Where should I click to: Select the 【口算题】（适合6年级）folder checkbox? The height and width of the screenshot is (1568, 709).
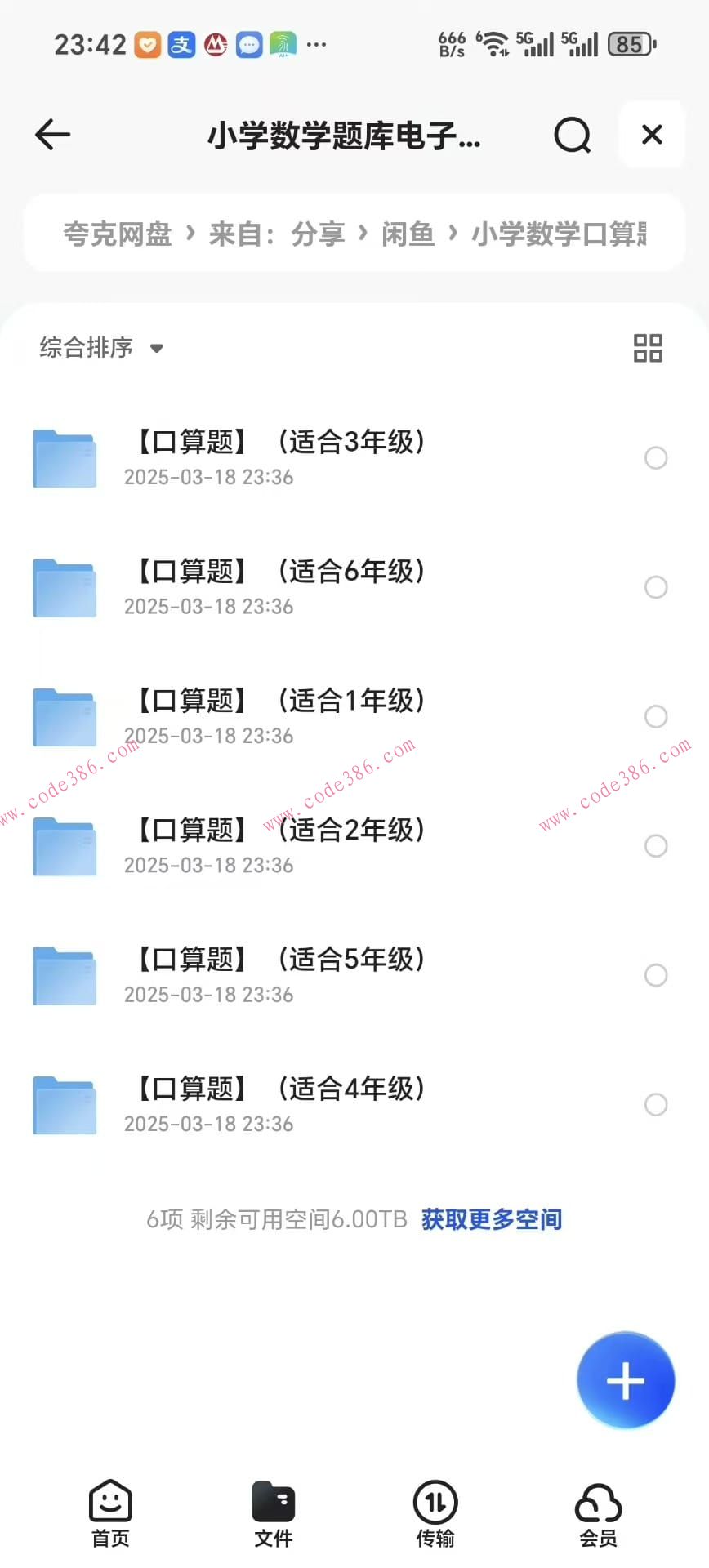(656, 587)
